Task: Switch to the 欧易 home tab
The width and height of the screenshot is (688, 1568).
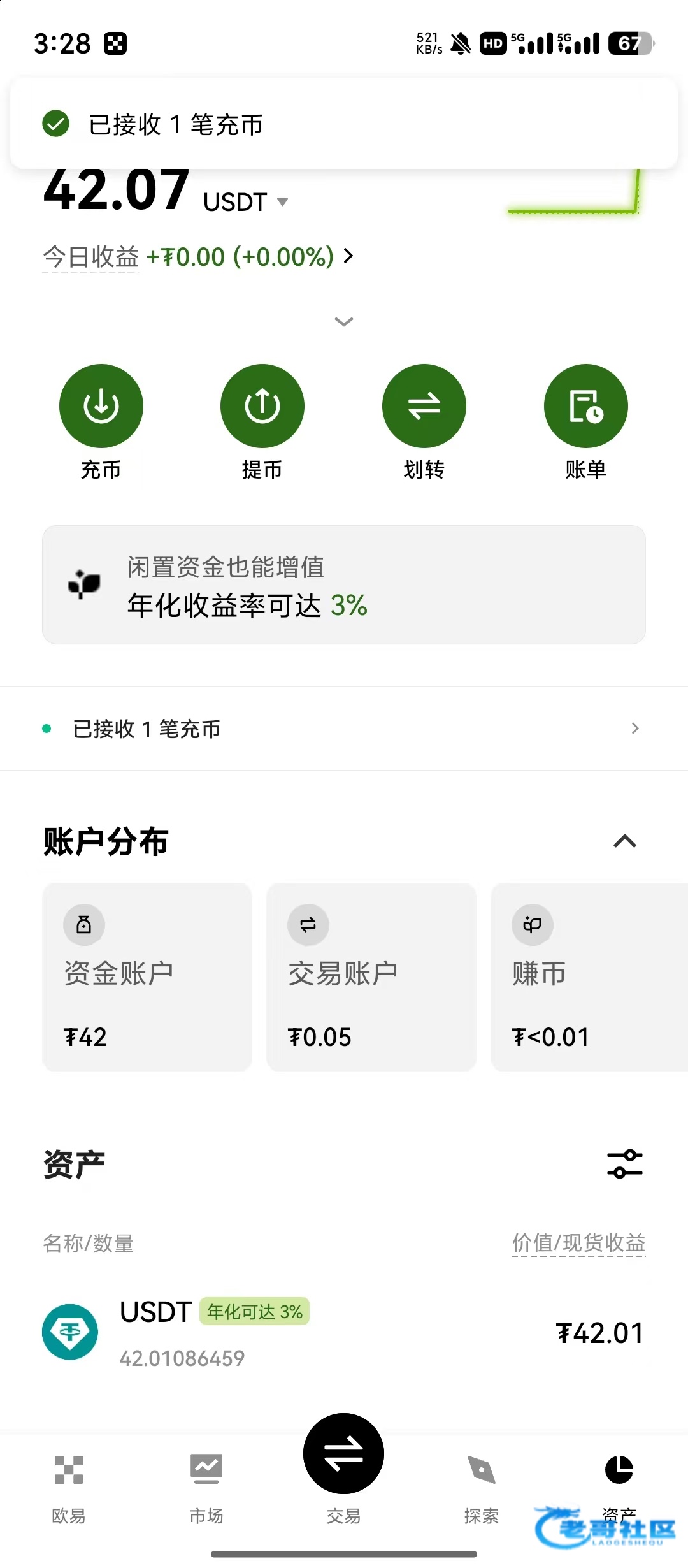Action: 69,1488
